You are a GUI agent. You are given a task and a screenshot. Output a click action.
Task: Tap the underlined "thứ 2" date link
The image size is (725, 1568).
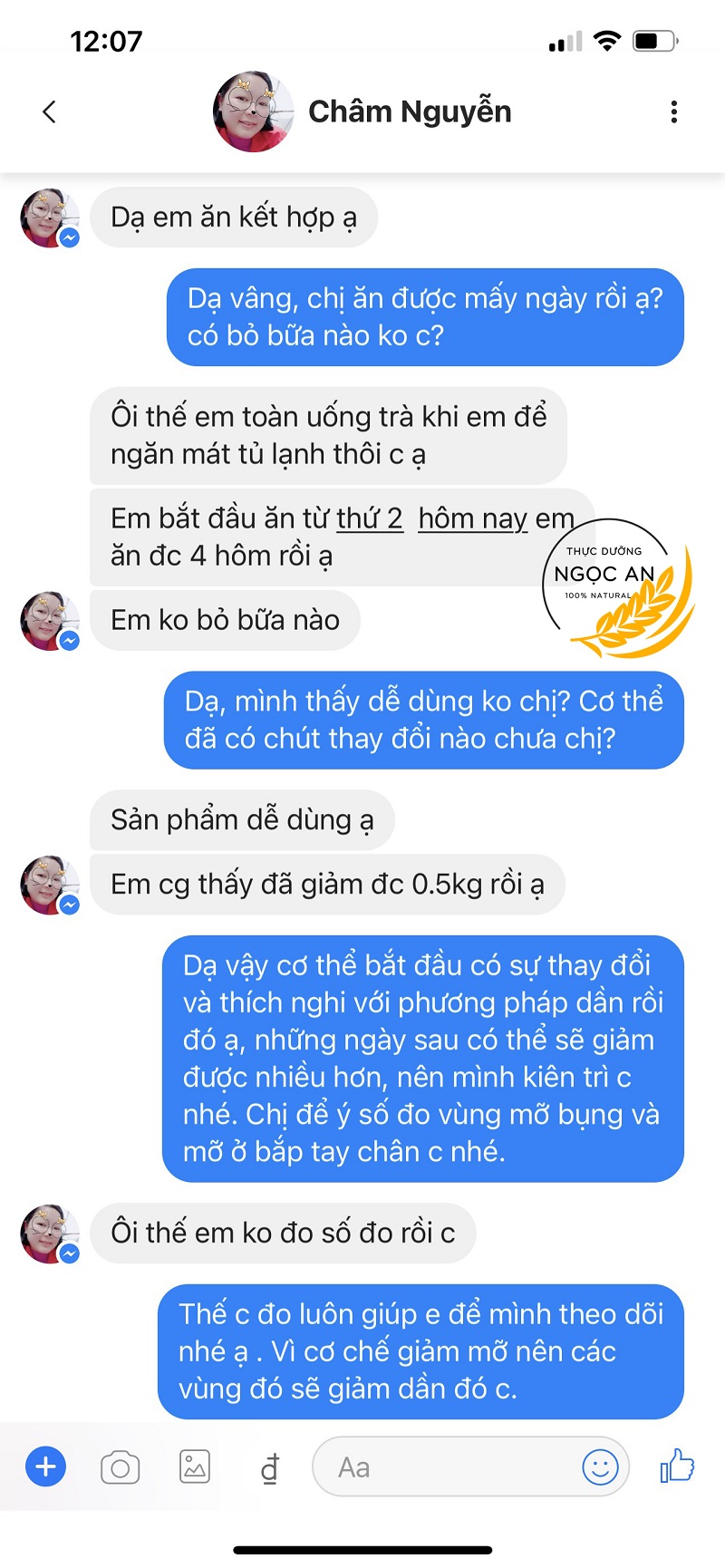pos(370,518)
